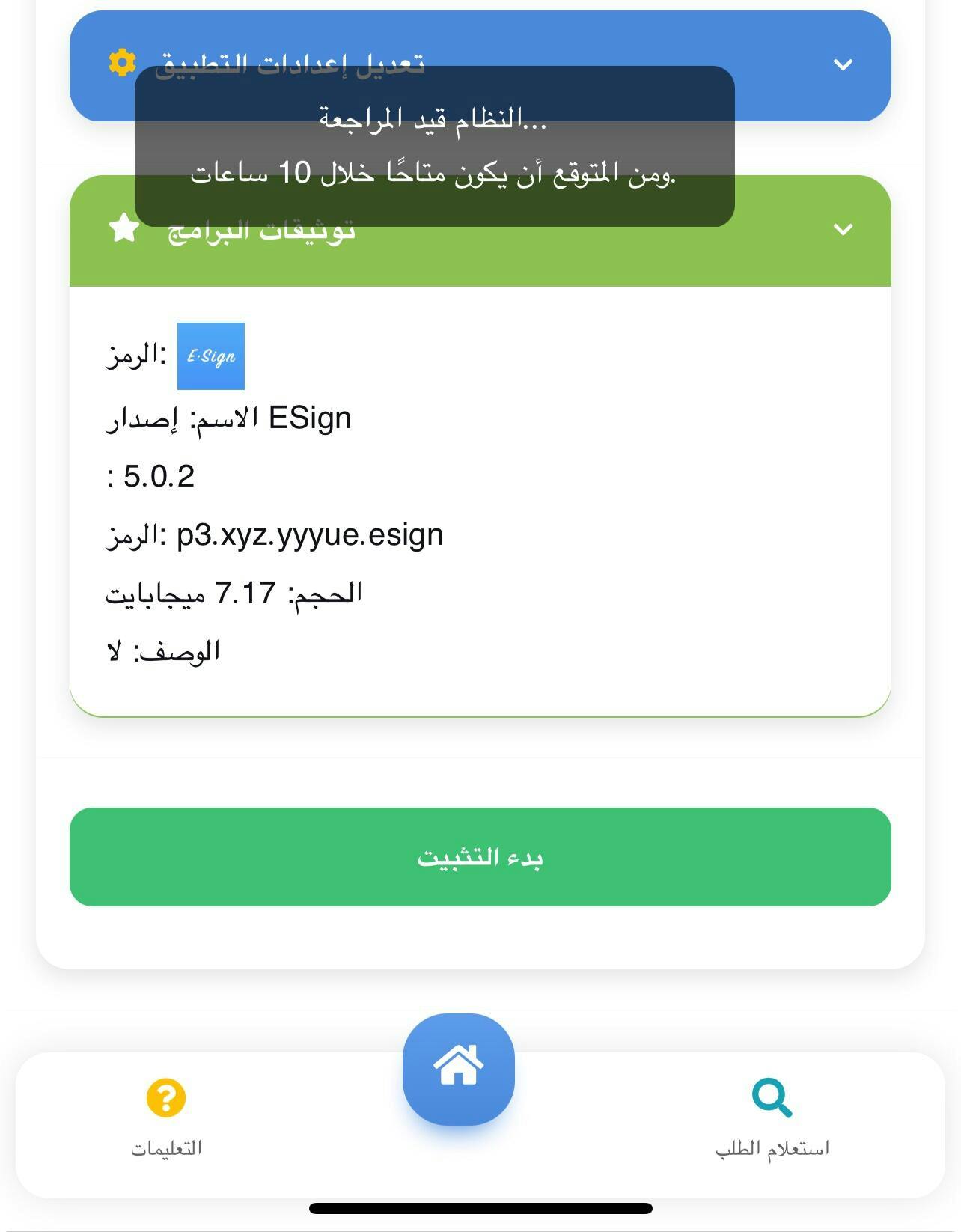961x1232 pixels.
Task: Tap the بدء التثبيت button
Action: pyautogui.click(x=480, y=857)
